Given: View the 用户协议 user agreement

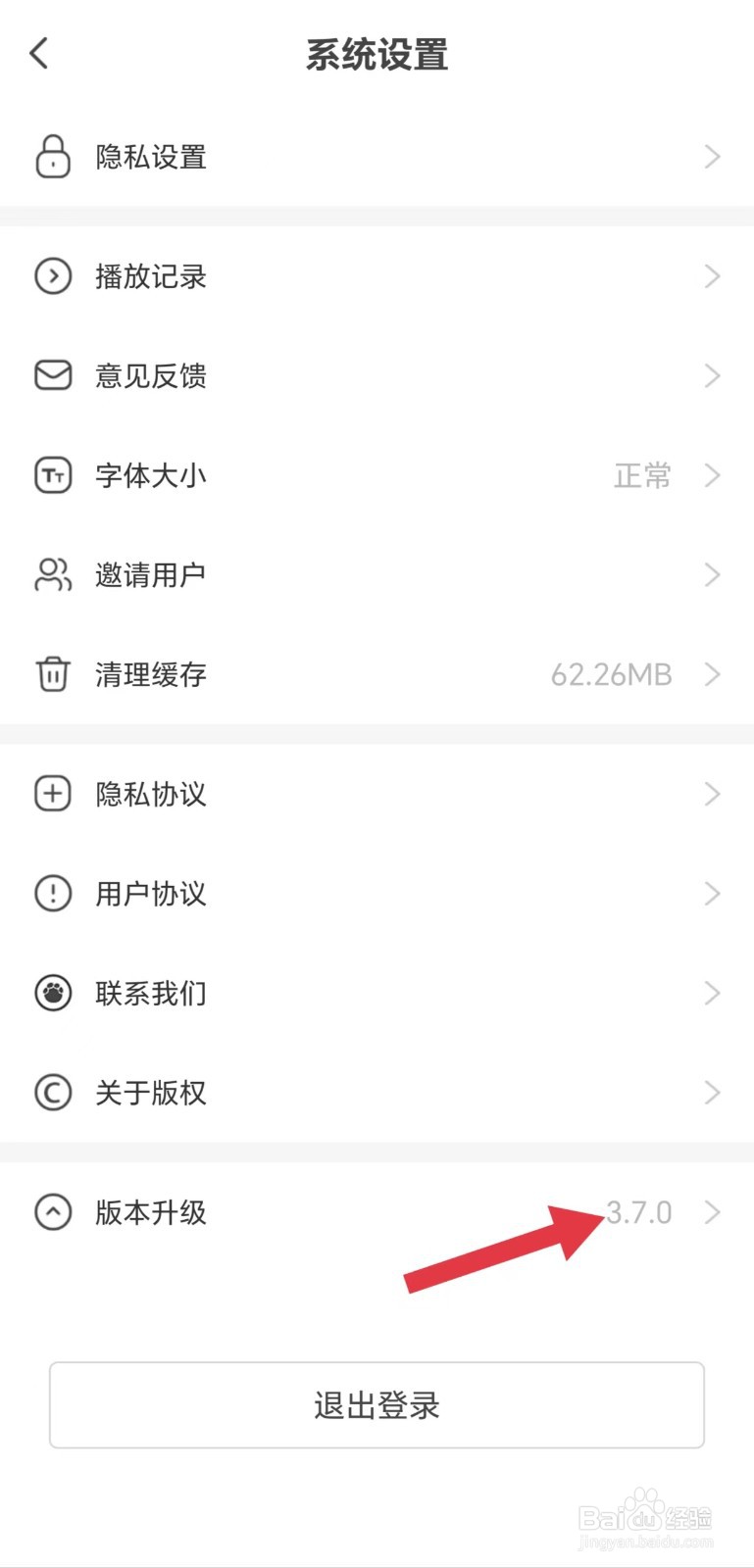Looking at the screenshot, I should [x=151, y=894].
